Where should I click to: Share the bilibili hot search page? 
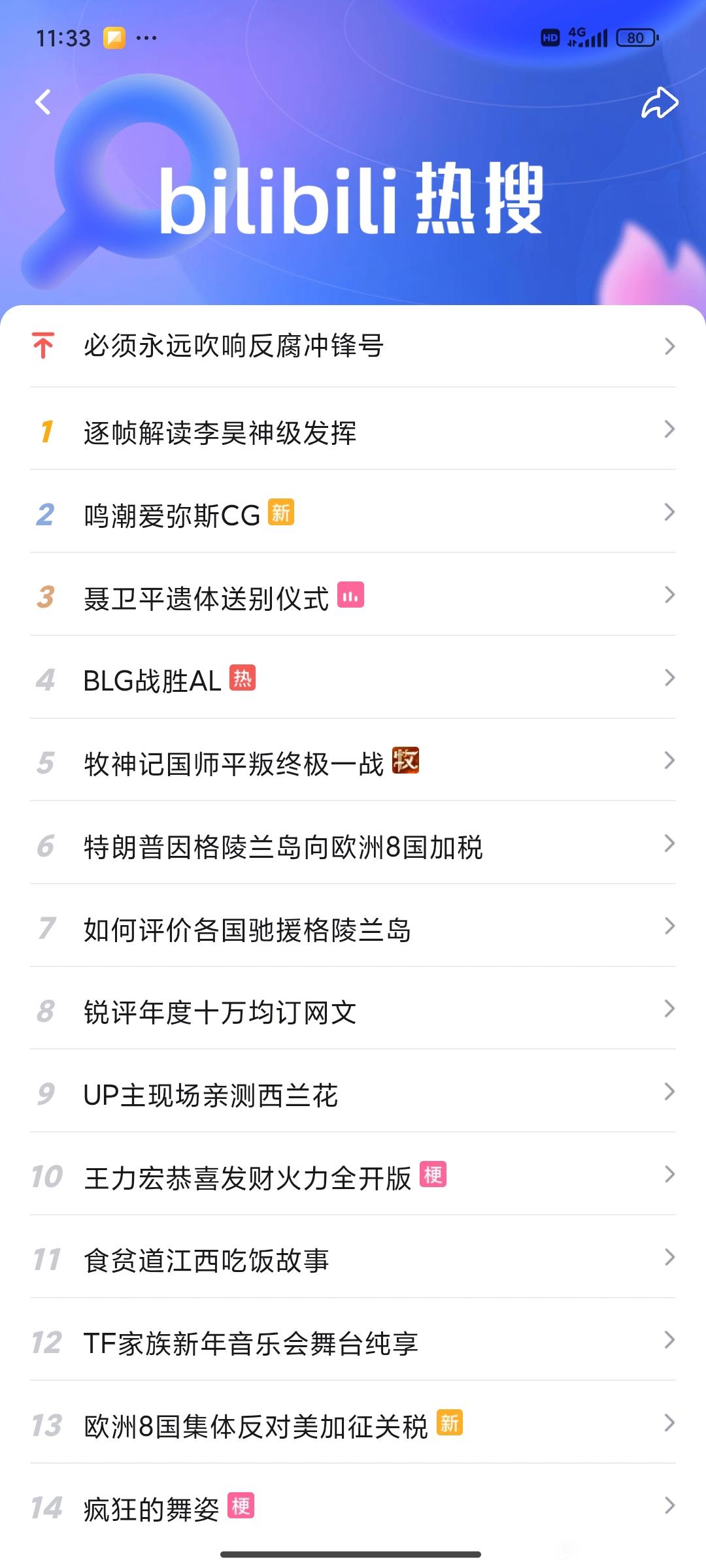point(660,103)
